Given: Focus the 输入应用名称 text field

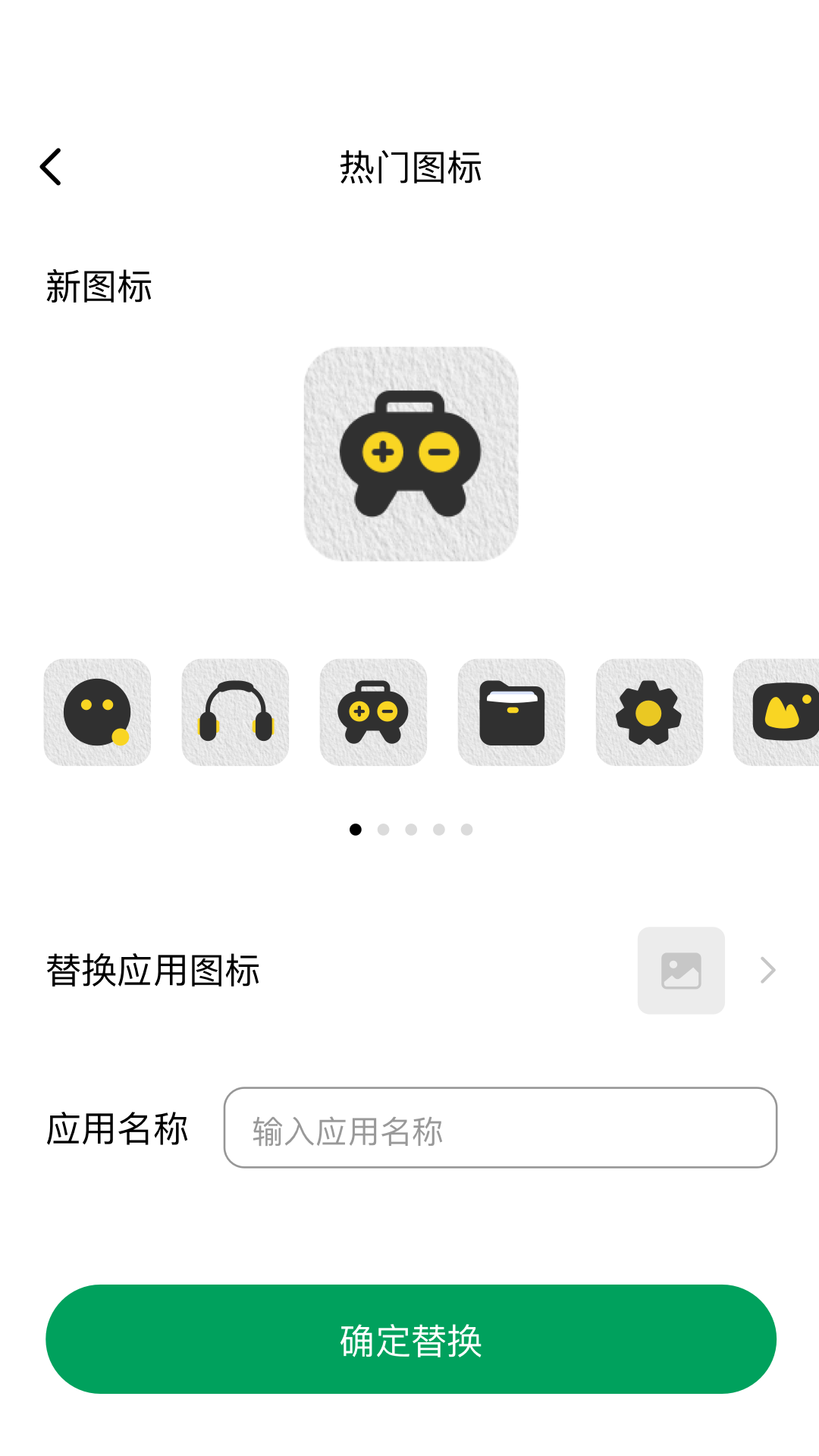Looking at the screenshot, I should (500, 1128).
